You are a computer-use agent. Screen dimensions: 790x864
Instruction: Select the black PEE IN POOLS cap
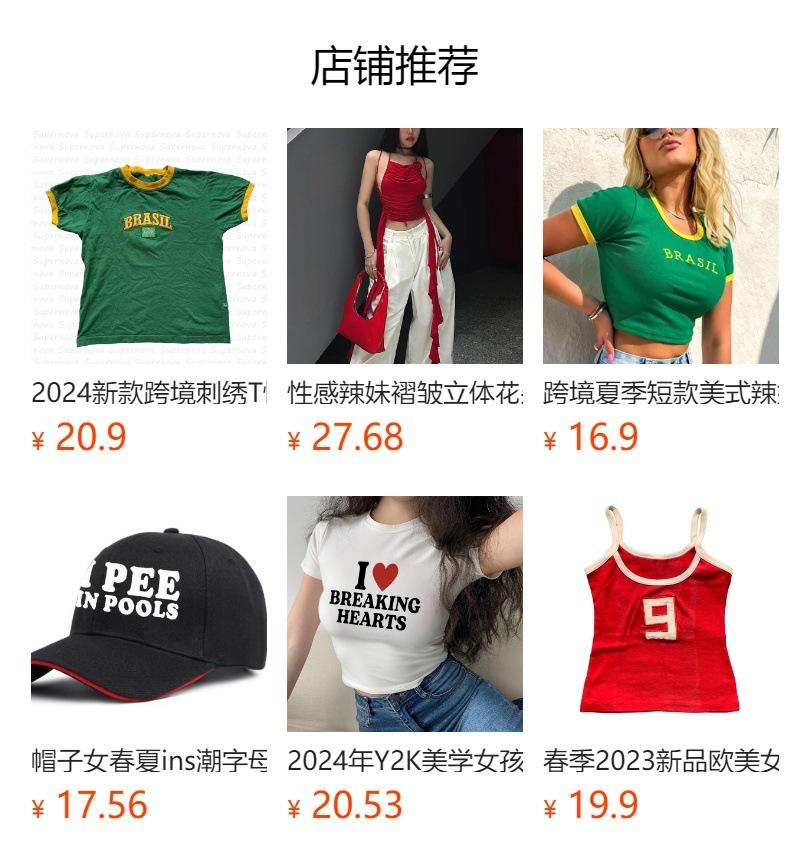[149, 614]
